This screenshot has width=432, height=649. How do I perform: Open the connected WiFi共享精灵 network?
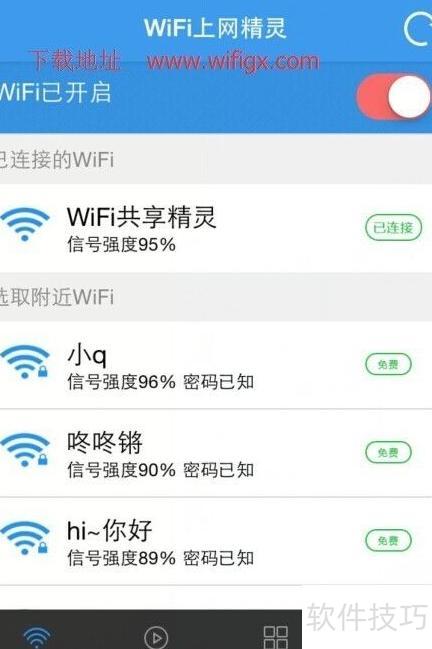216,228
